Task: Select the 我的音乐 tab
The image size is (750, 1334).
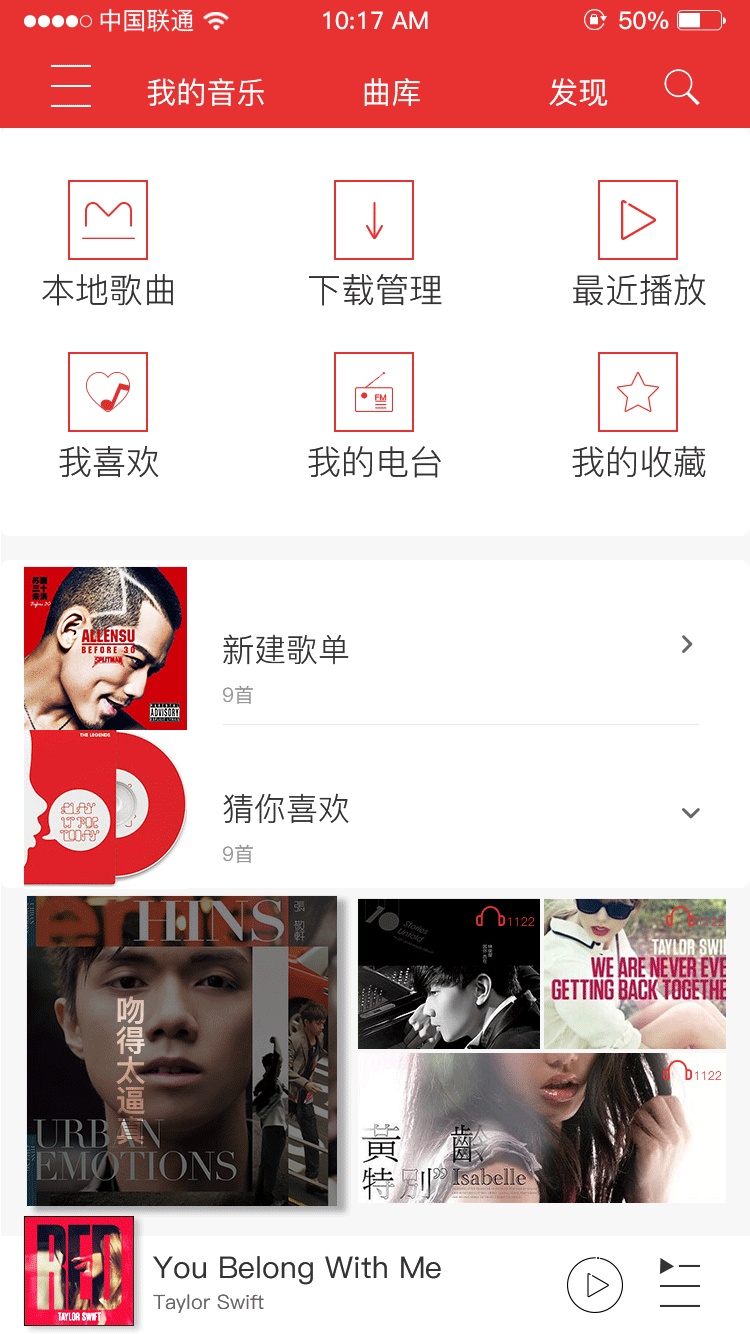Action: coord(206,93)
